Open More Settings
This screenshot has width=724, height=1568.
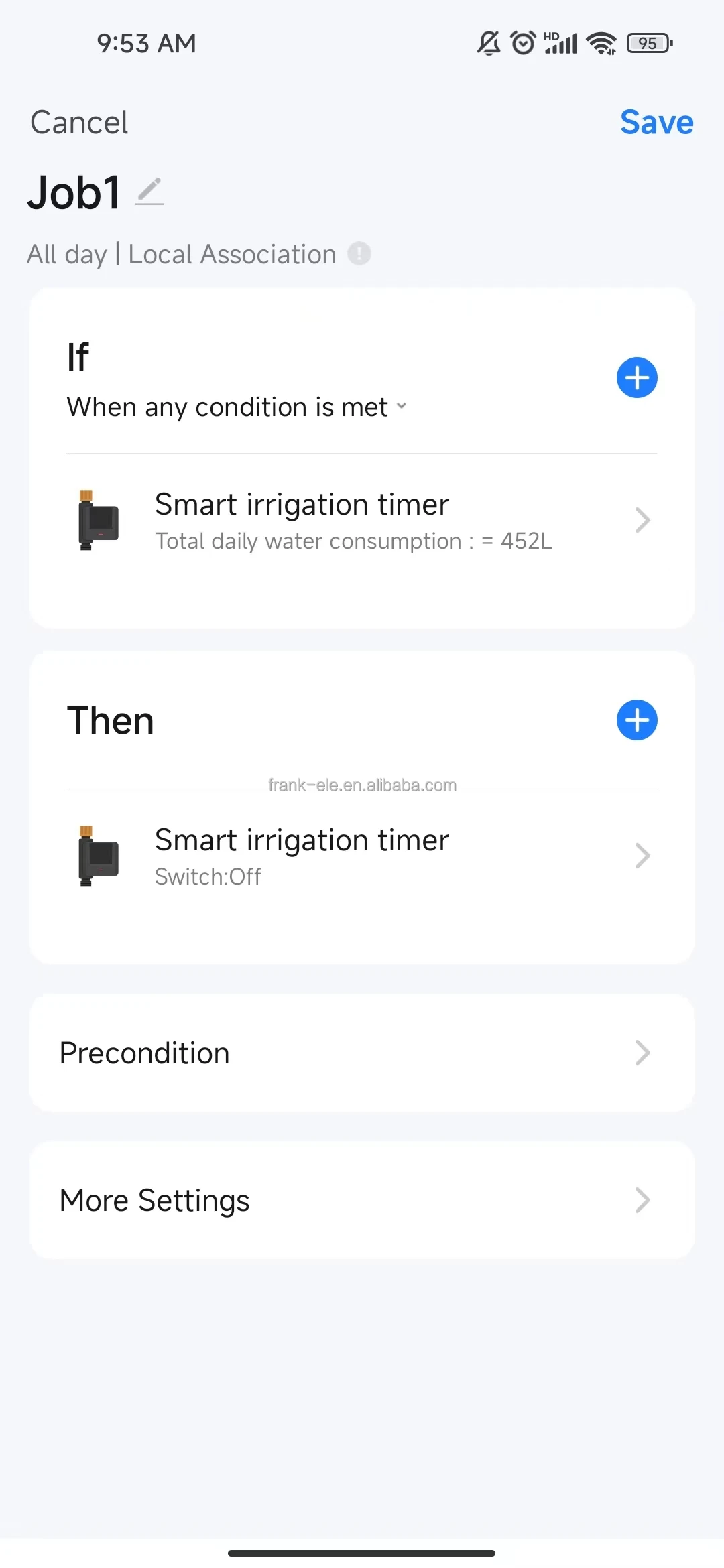[362, 1200]
